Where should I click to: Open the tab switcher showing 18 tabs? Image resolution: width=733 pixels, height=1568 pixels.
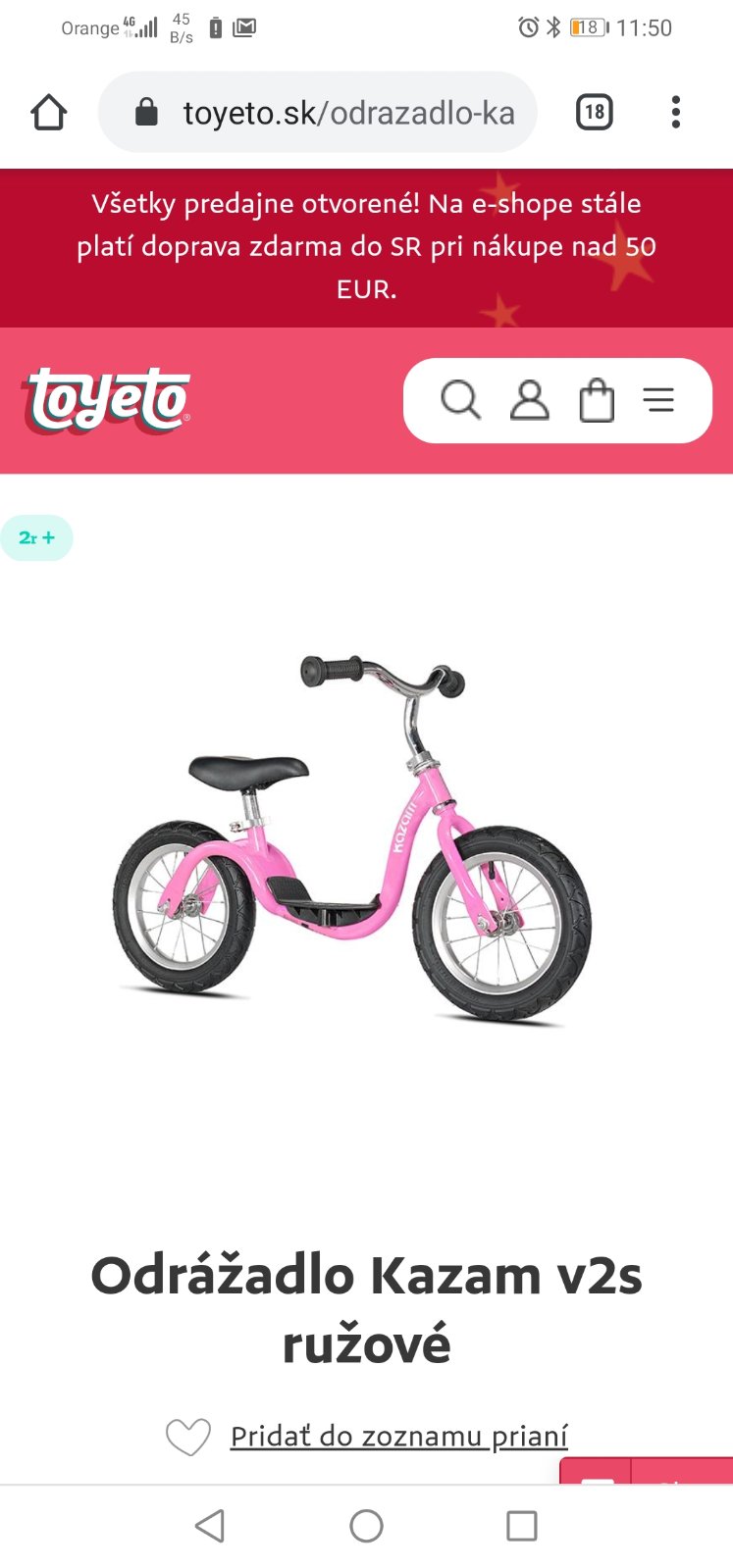pyautogui.click(x=594, y=113)
